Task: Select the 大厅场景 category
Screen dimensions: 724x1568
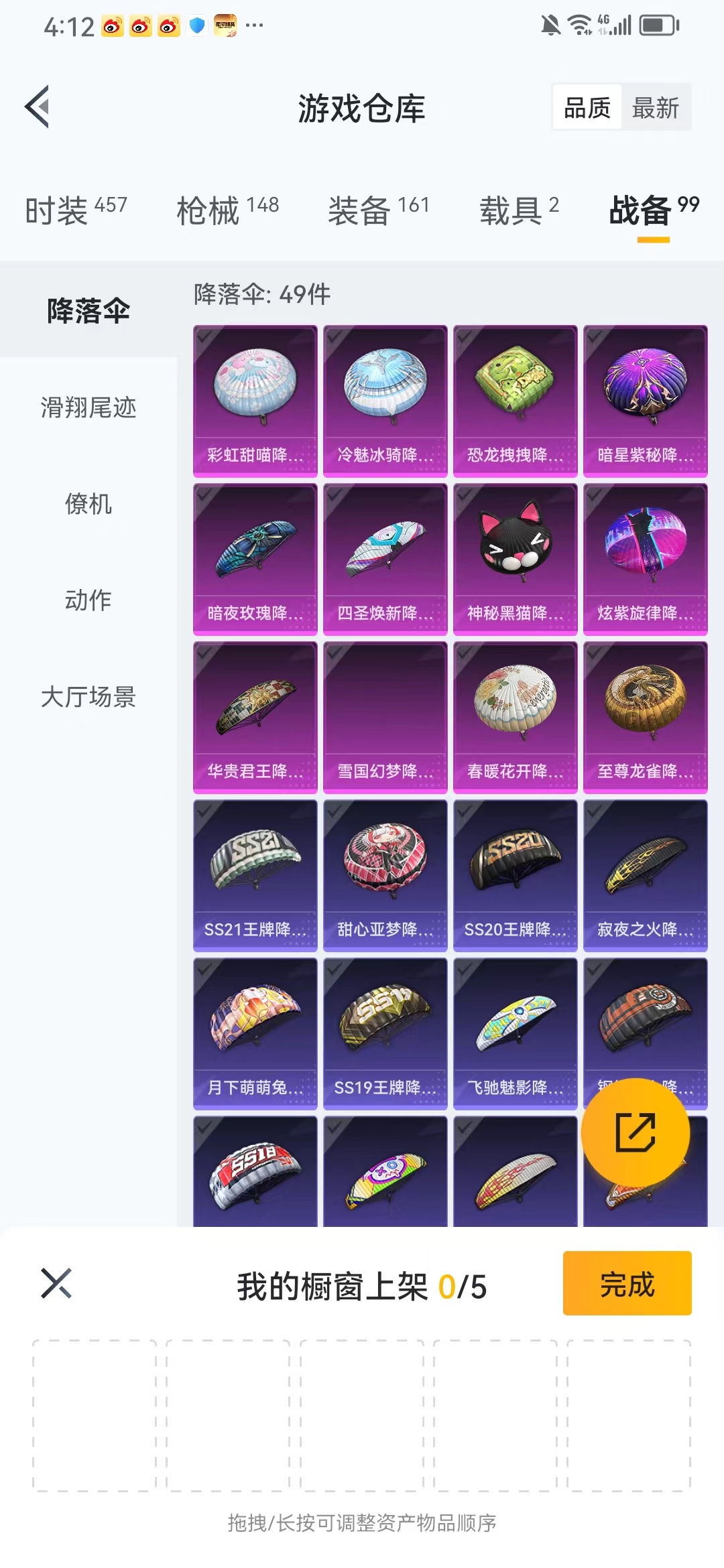Action: [x=88, y=697]
